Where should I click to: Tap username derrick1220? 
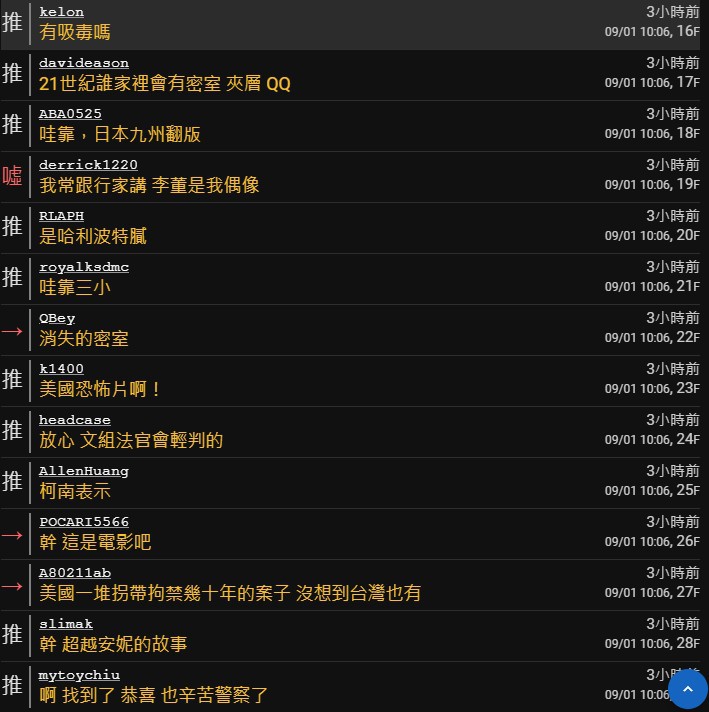tap(88, 165)
